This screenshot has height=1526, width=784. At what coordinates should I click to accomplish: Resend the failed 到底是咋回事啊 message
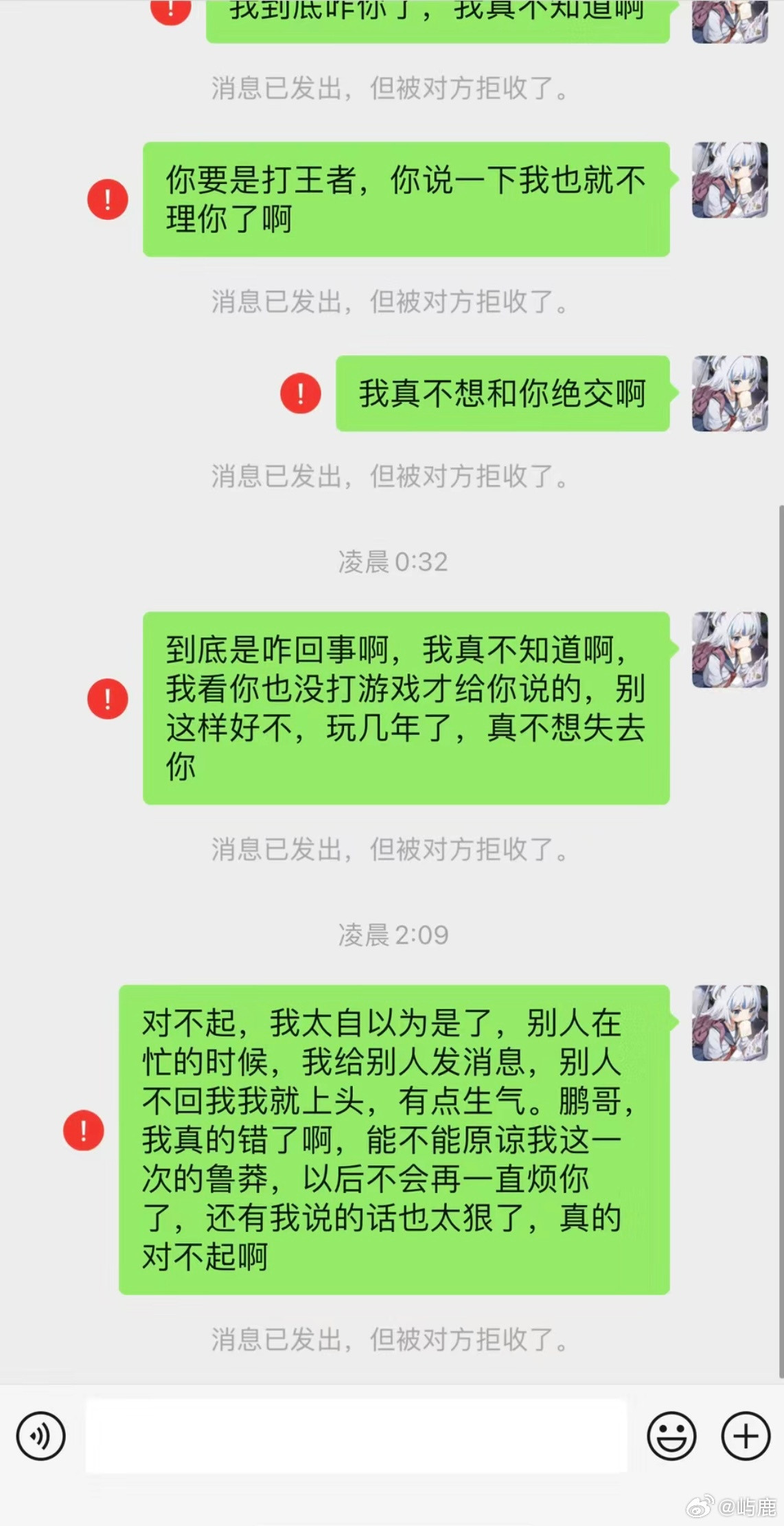tap(107, 698)
